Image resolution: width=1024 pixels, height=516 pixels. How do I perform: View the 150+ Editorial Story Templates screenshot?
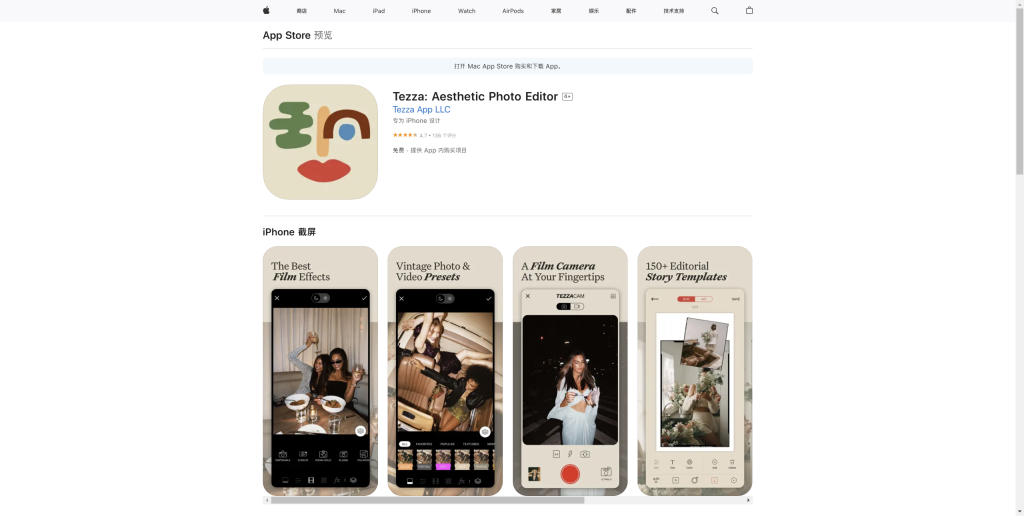[x=694, y=370]
